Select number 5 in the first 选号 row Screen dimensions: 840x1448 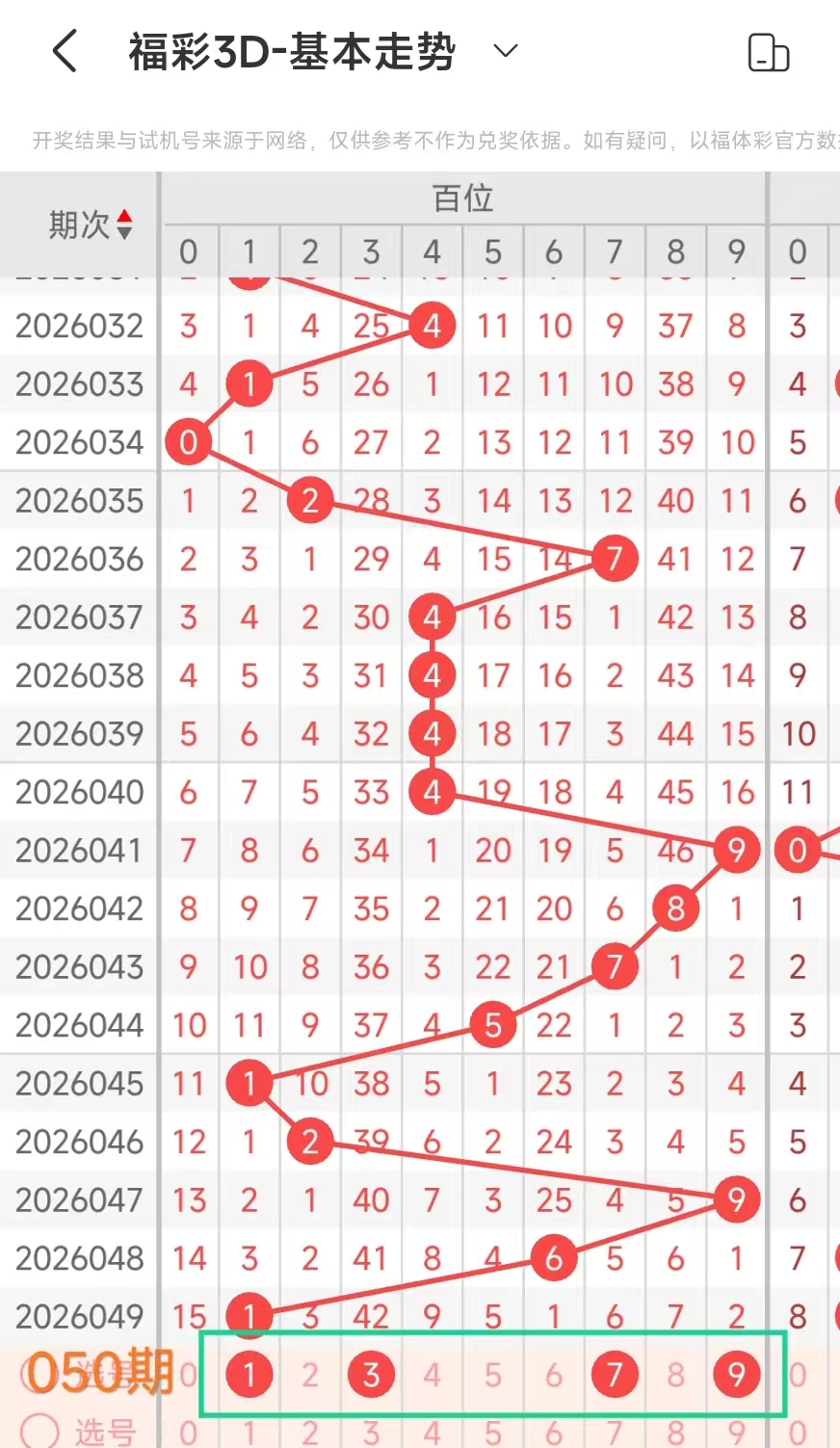click(x=493, y=1374)
